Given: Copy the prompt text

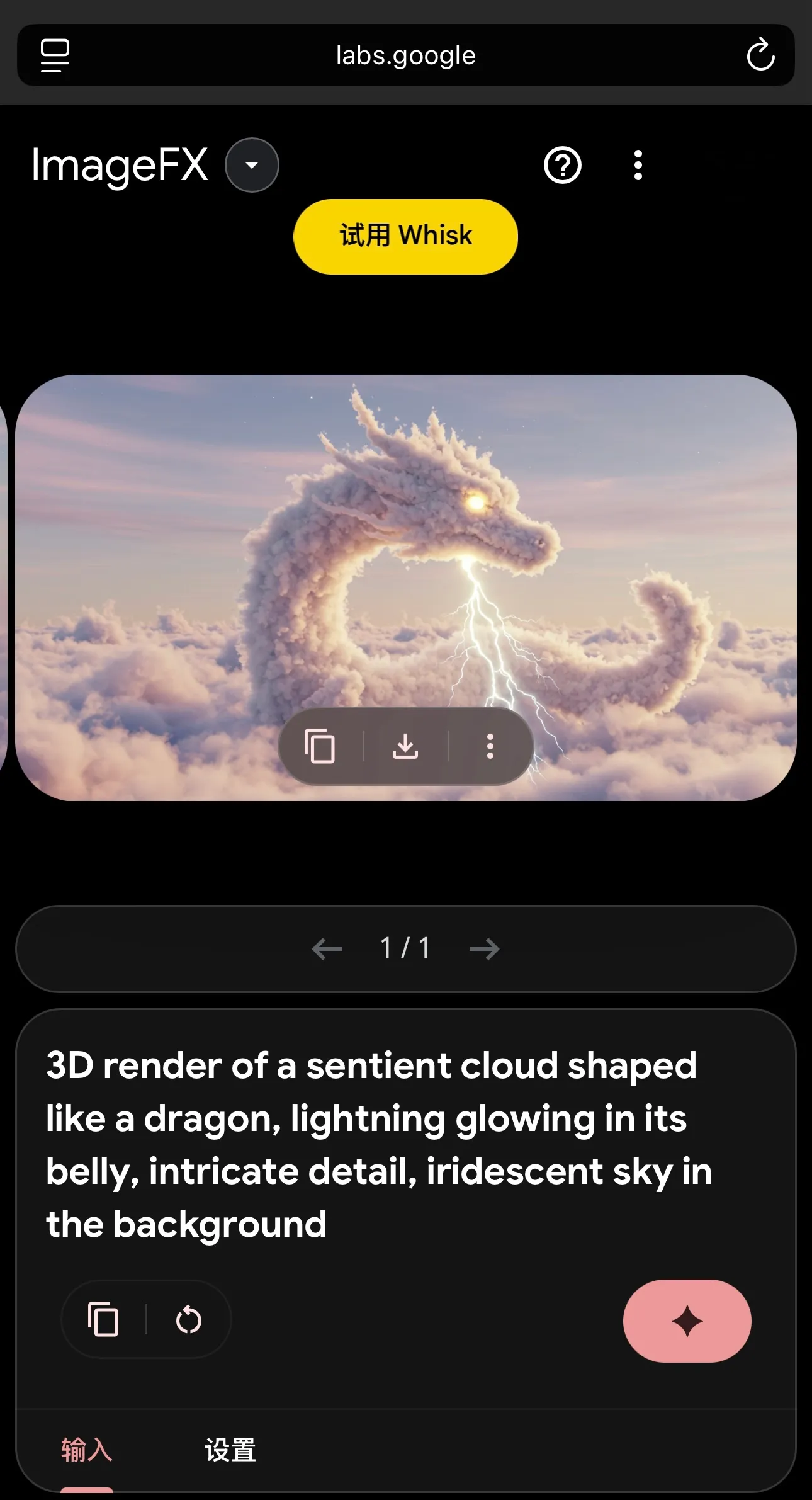Looking at the screenshot, I should [103, 1319].
